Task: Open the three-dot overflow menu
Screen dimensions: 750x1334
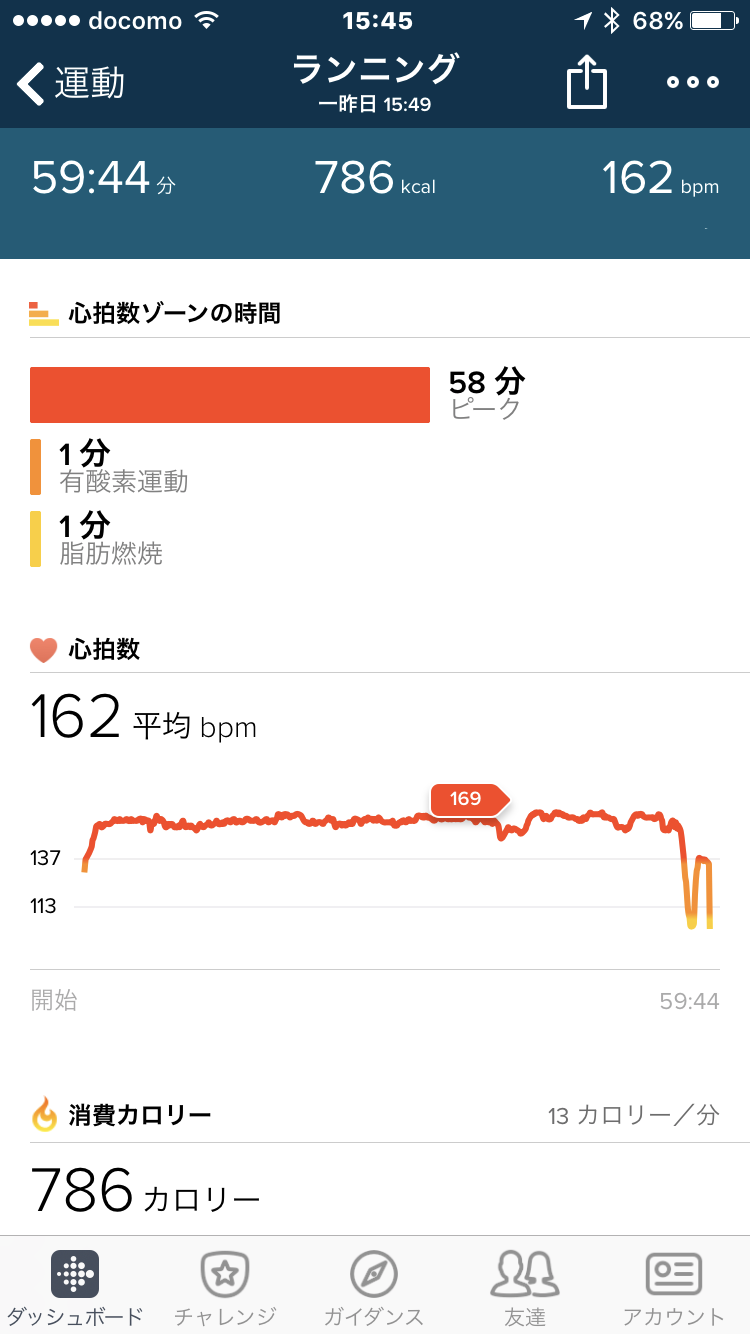Action: (693, 83)
